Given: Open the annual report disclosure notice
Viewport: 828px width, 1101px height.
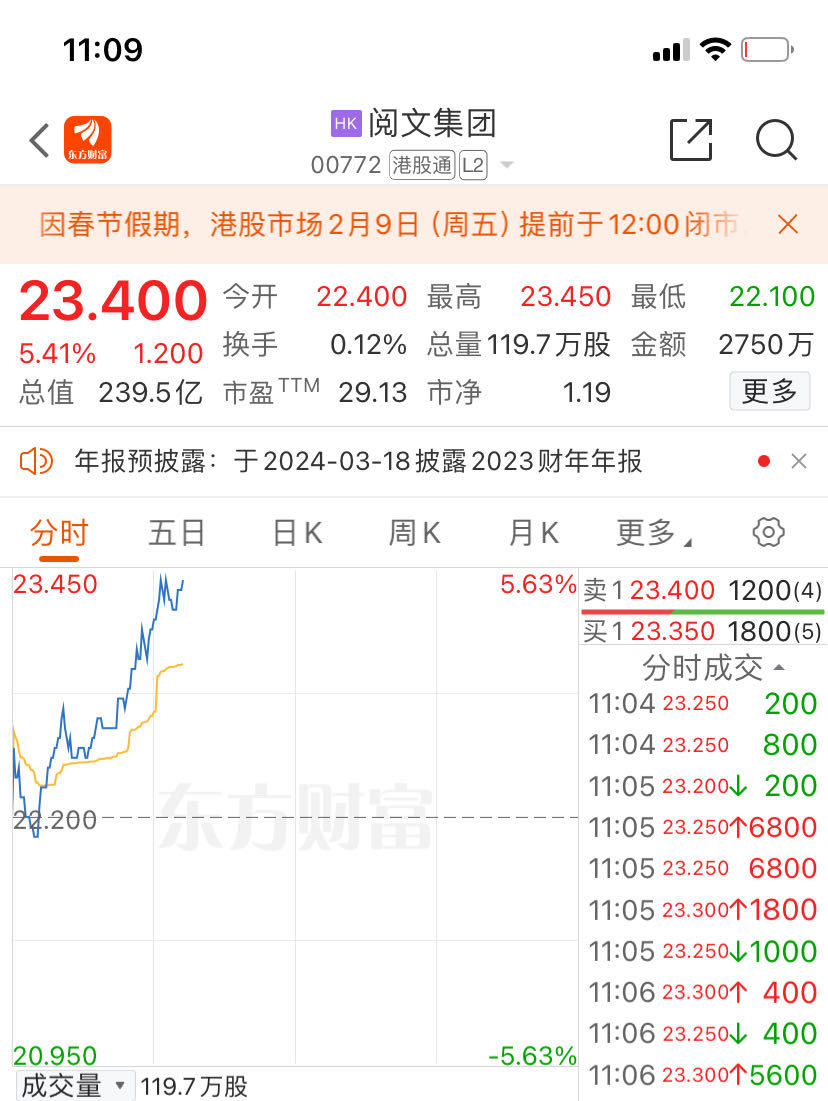Looking at the screenshot, I should click(x=358, y=461).
